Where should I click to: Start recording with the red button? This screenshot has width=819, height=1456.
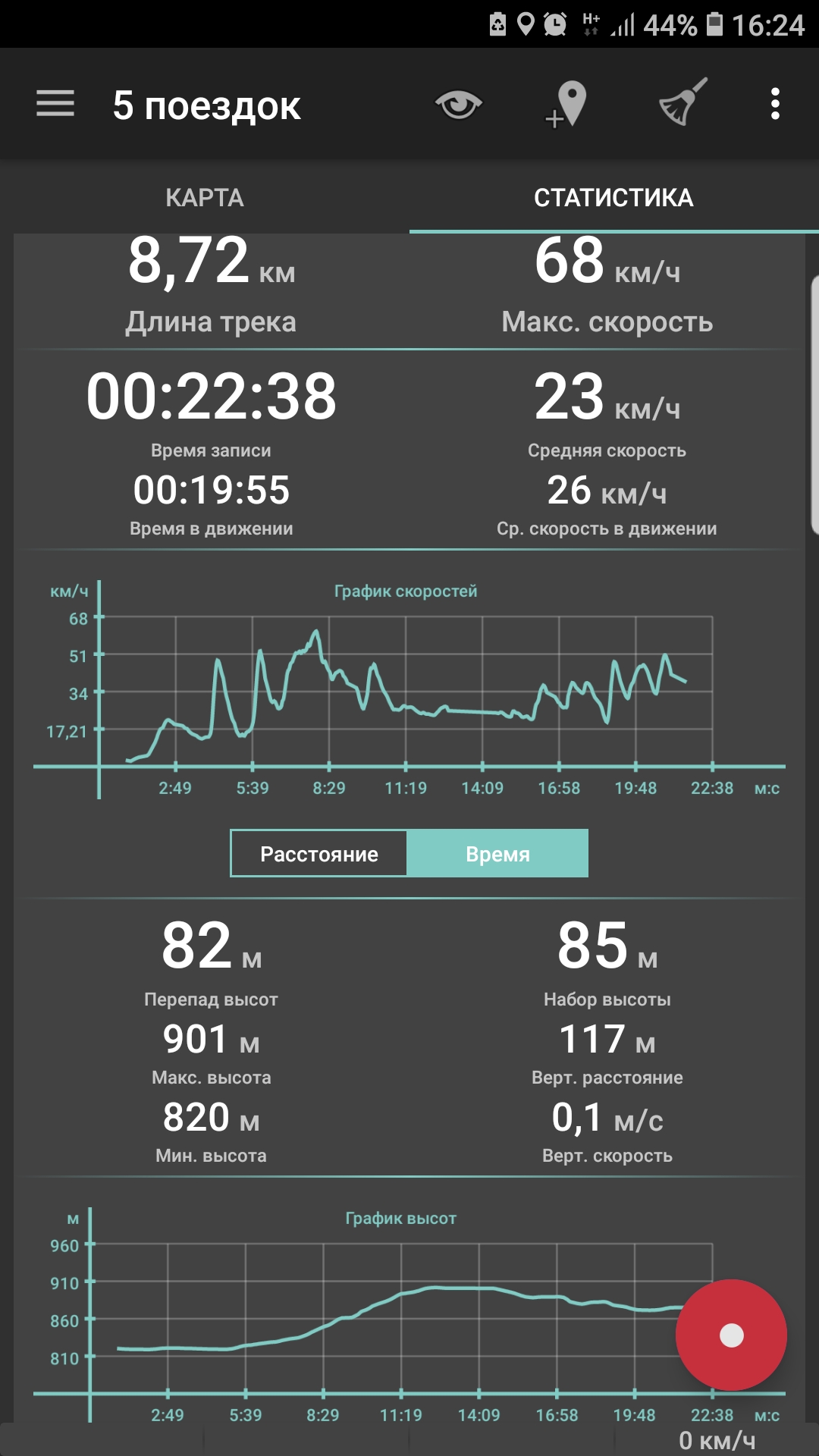(x=731, y=1335)
